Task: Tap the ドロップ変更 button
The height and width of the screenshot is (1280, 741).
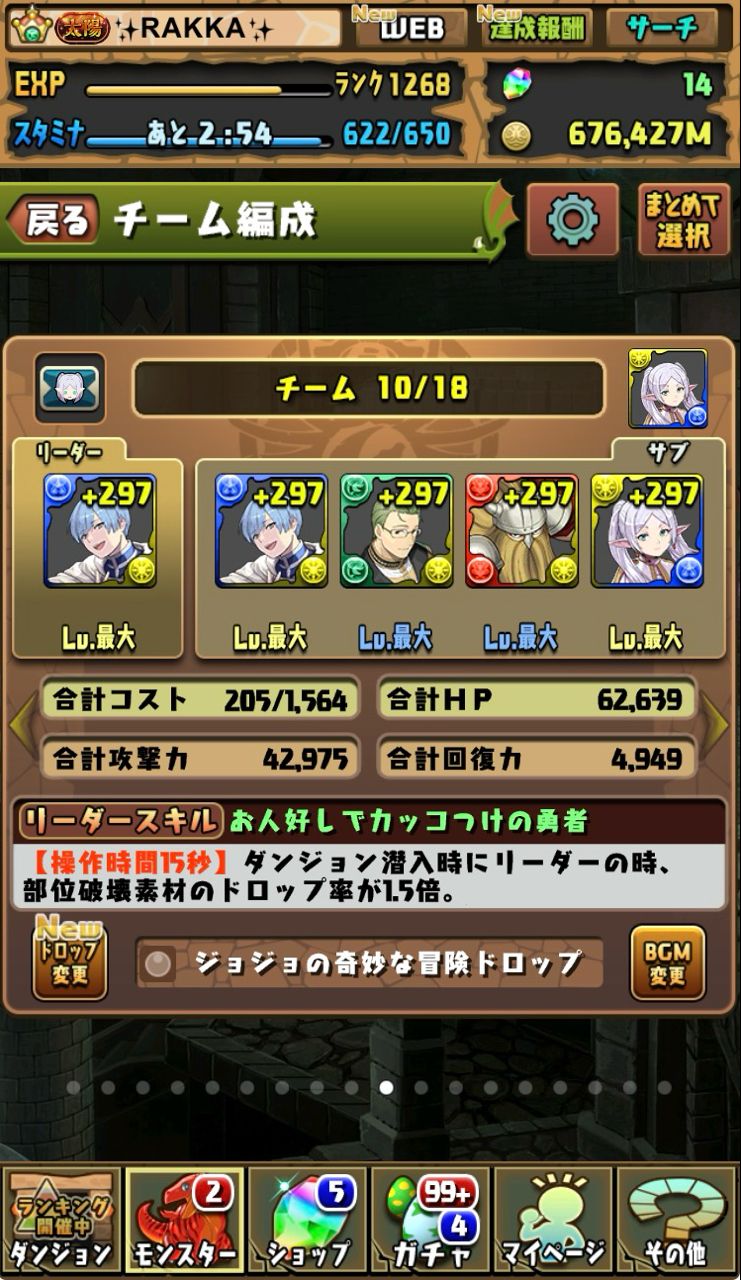Action: [70, 962]
